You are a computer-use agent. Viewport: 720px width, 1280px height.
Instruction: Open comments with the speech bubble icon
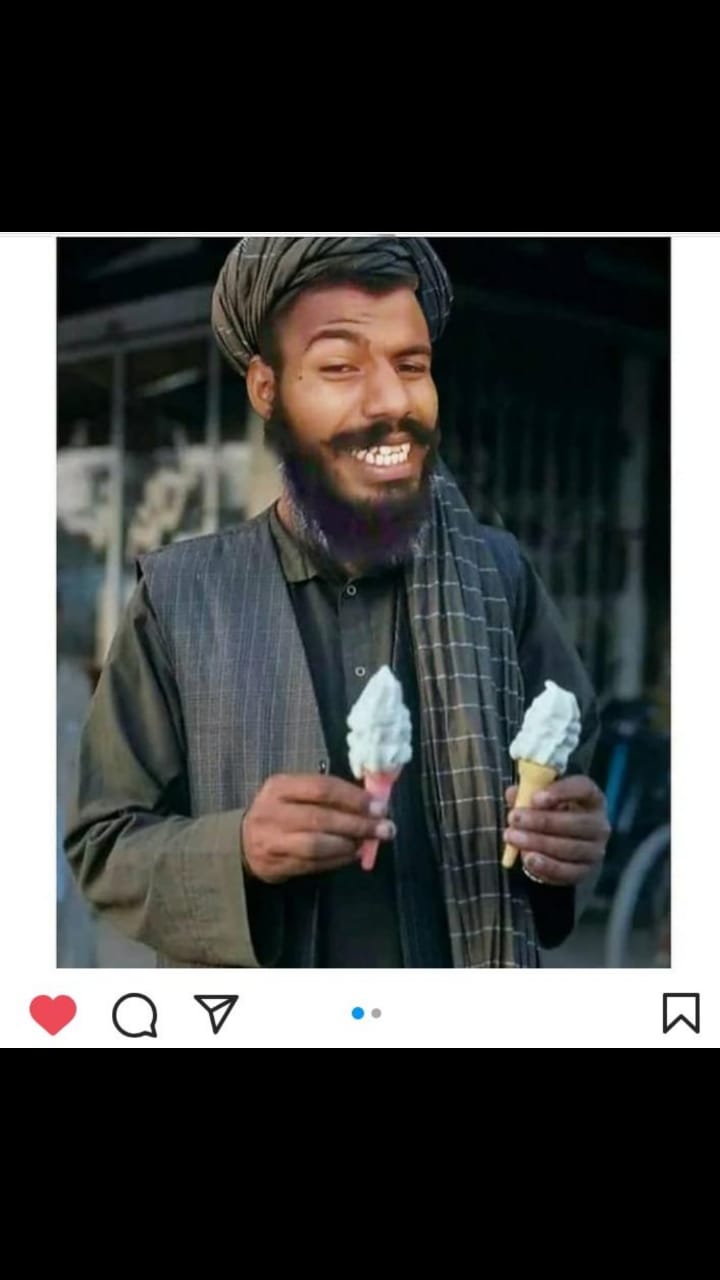coord(135,1015)
